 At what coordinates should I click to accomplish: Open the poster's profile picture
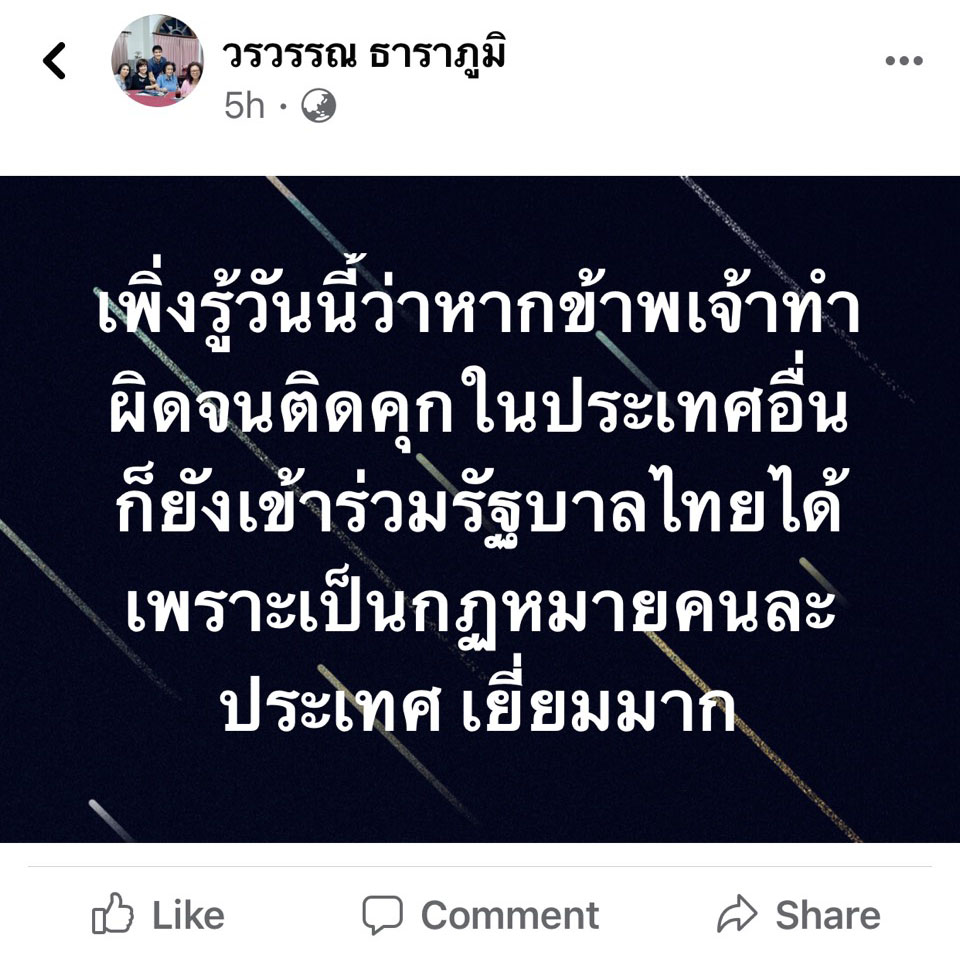(x=157, y=61)
